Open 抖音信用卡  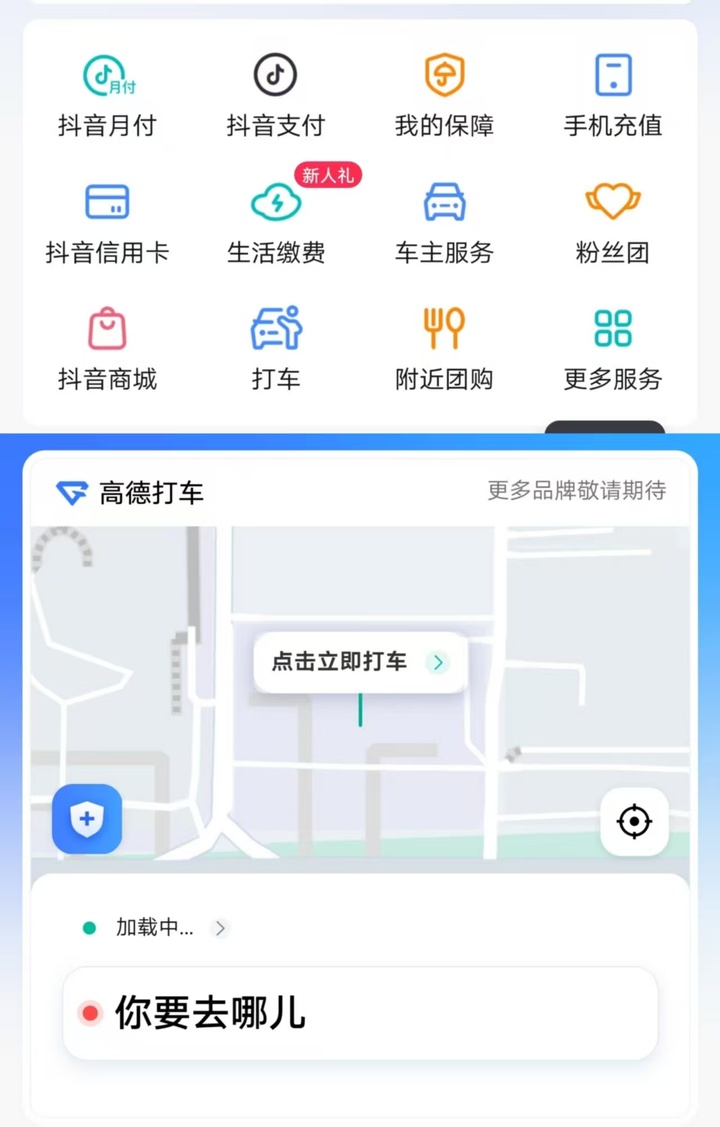(108, 224)
